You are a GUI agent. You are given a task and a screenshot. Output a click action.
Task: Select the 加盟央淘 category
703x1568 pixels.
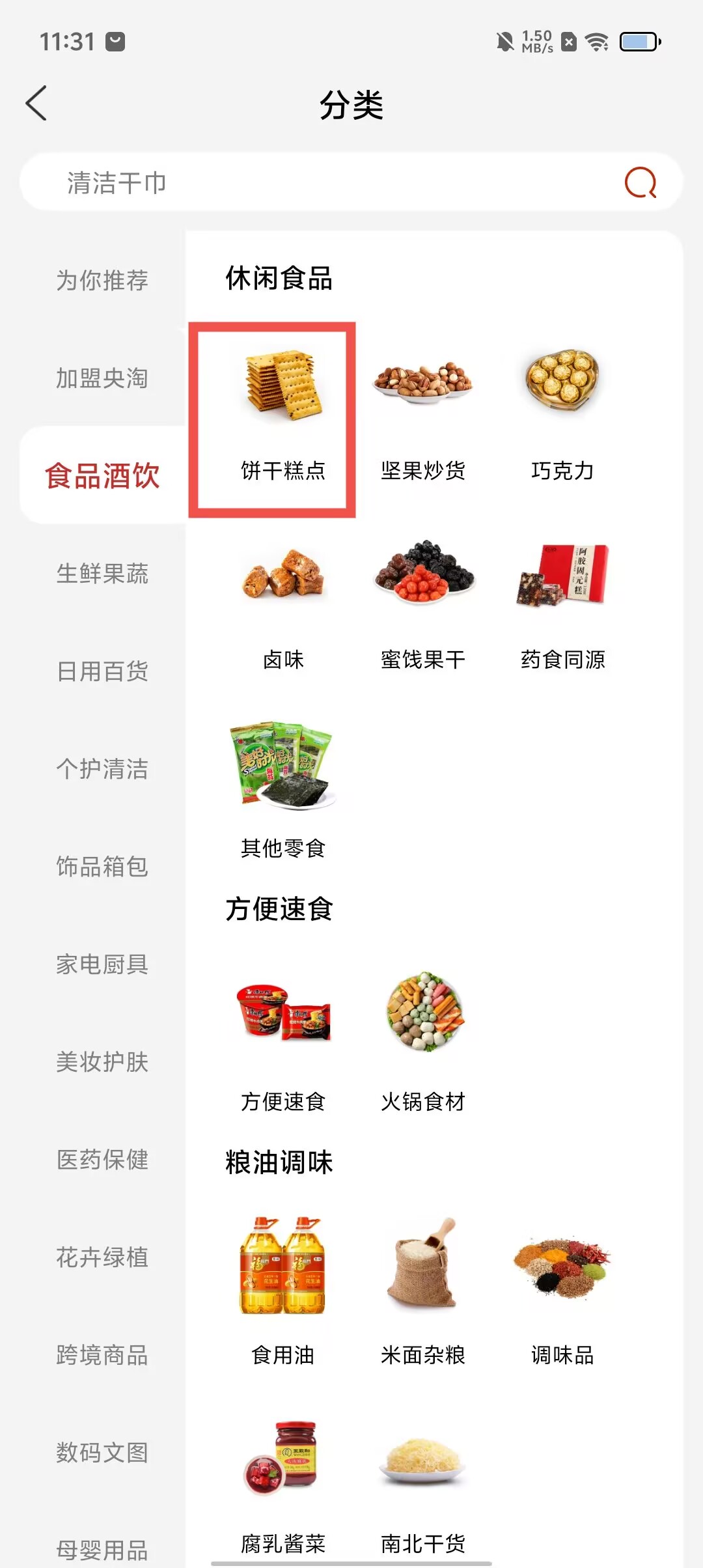coord(102,378)
